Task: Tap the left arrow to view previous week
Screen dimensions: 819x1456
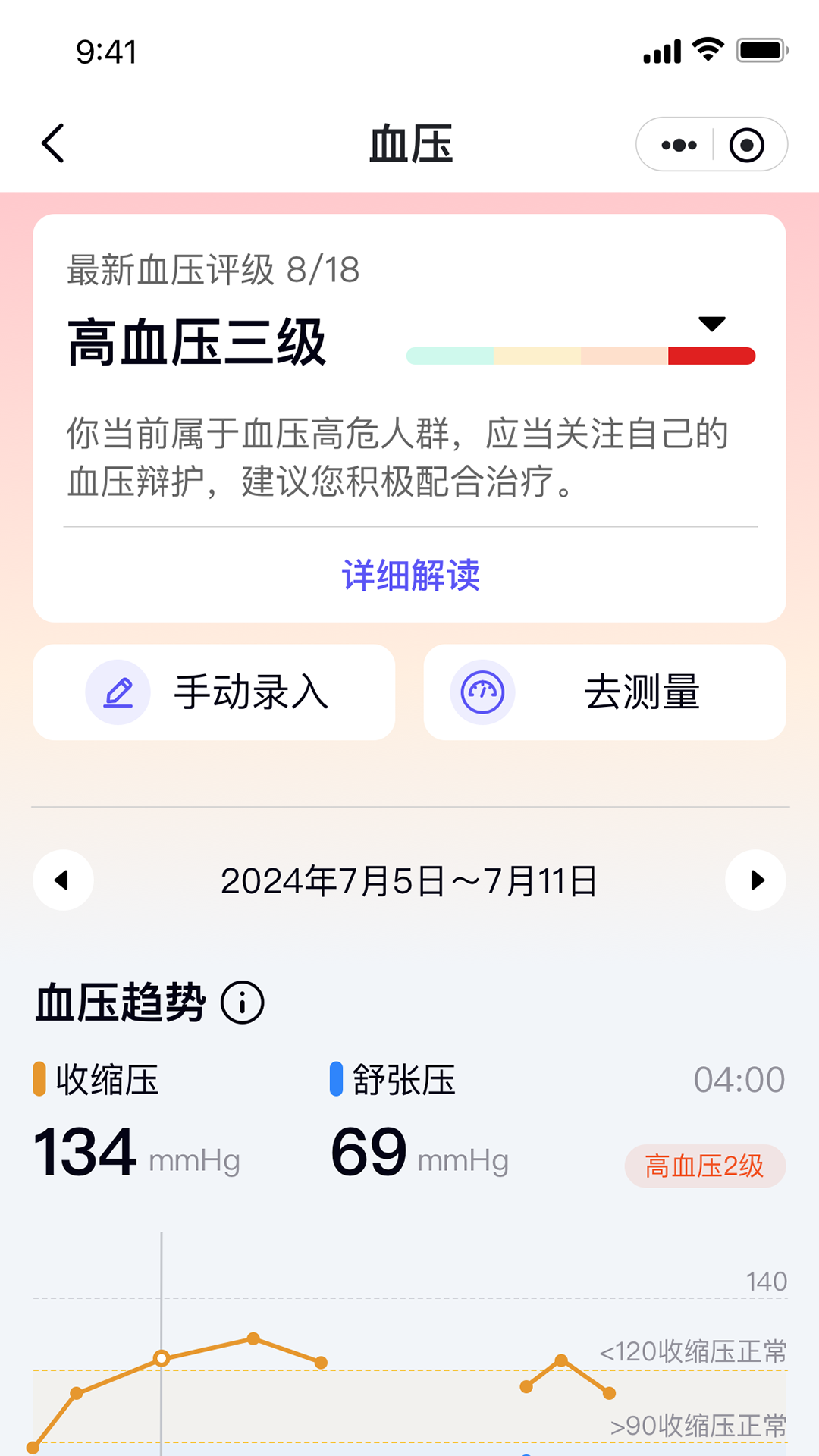Action: coord(63,880)
